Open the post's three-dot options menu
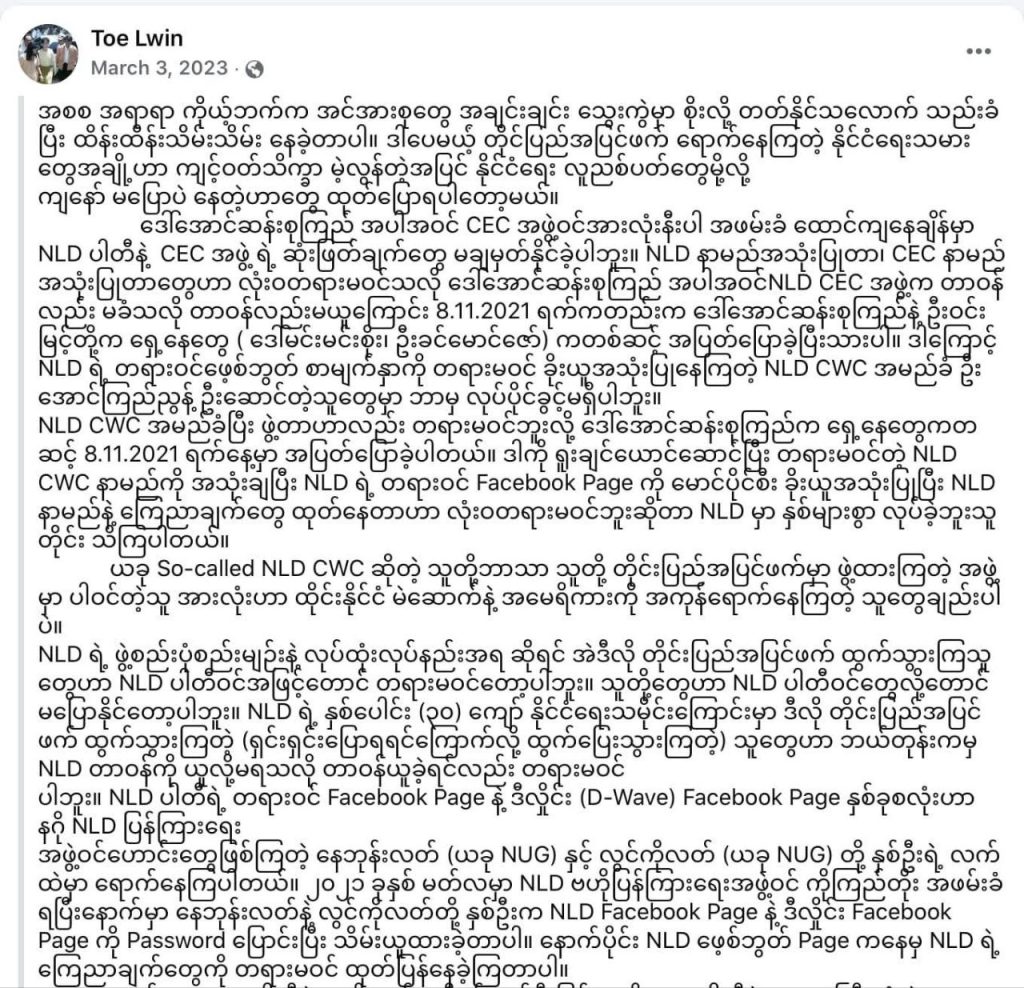The width and height of the screenshot is (1024, 988). [x=978, y=50]
